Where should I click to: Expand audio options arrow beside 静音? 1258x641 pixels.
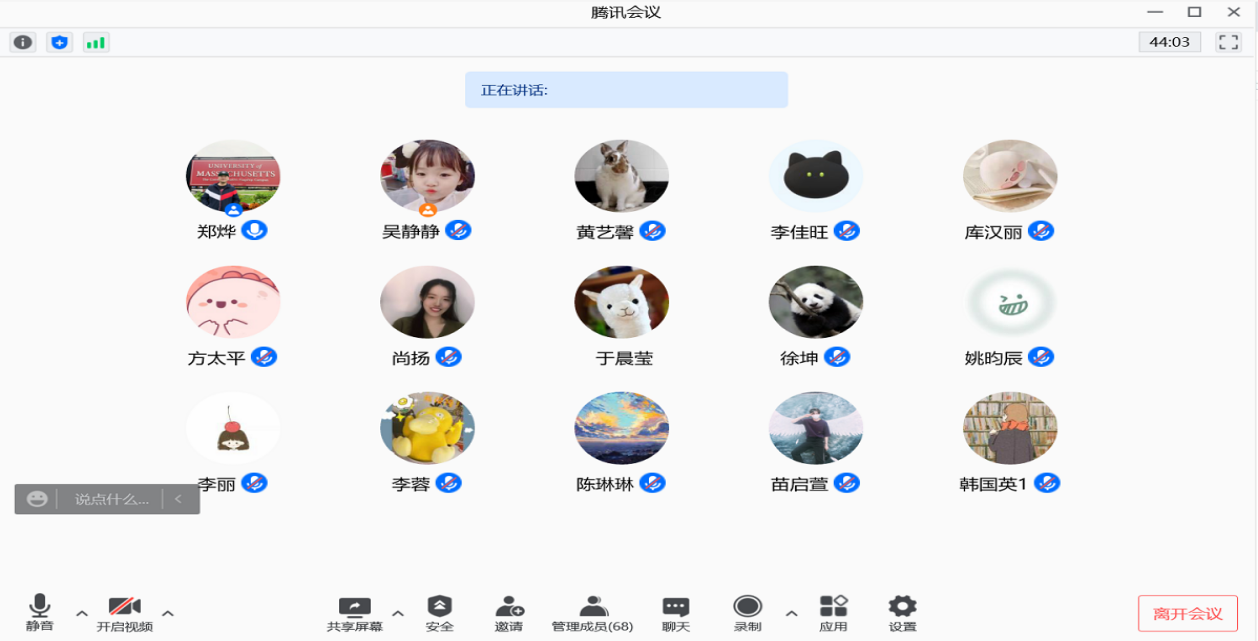point(82,613)
